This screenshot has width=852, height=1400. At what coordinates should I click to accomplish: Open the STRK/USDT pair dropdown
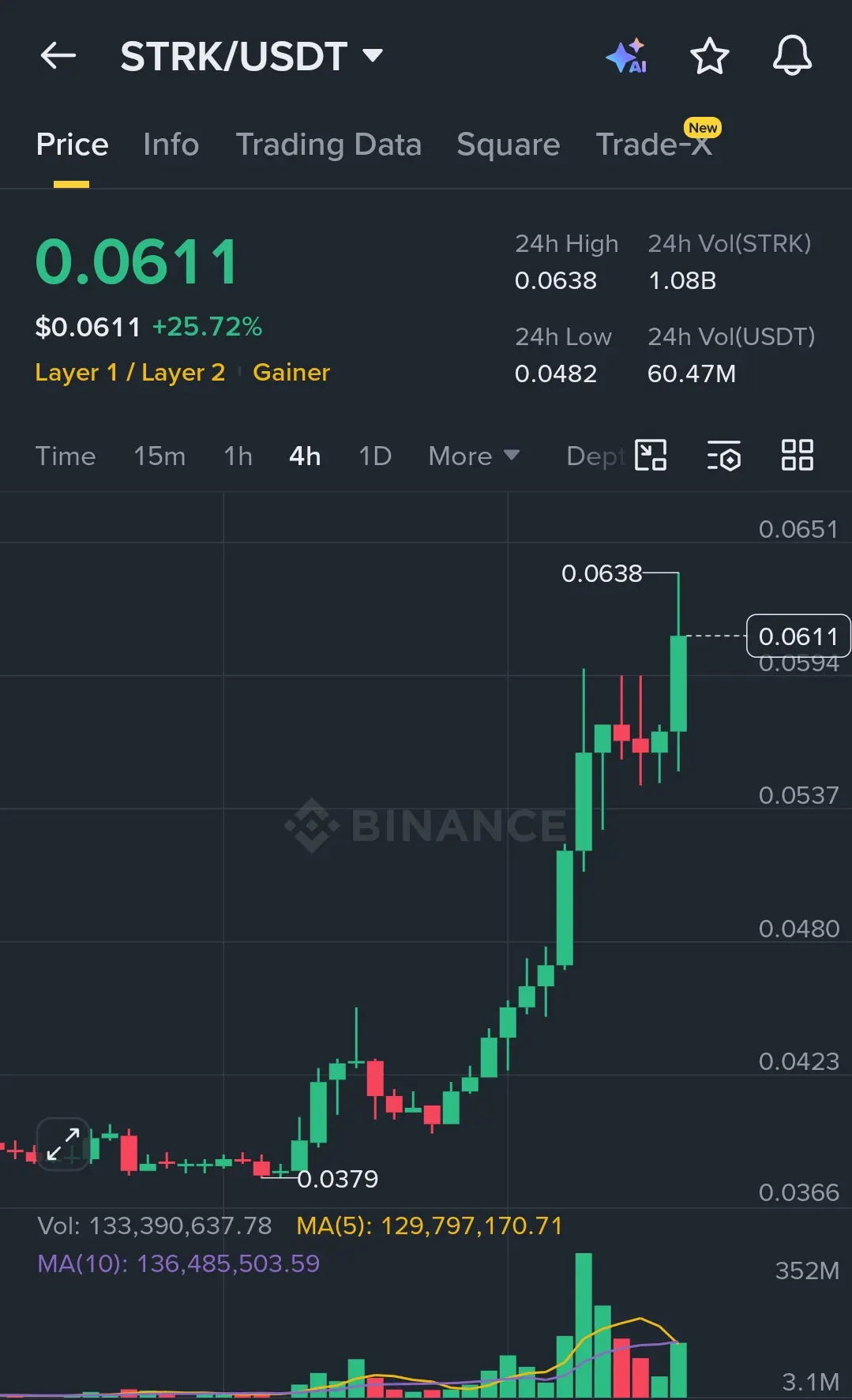[251, 56]
